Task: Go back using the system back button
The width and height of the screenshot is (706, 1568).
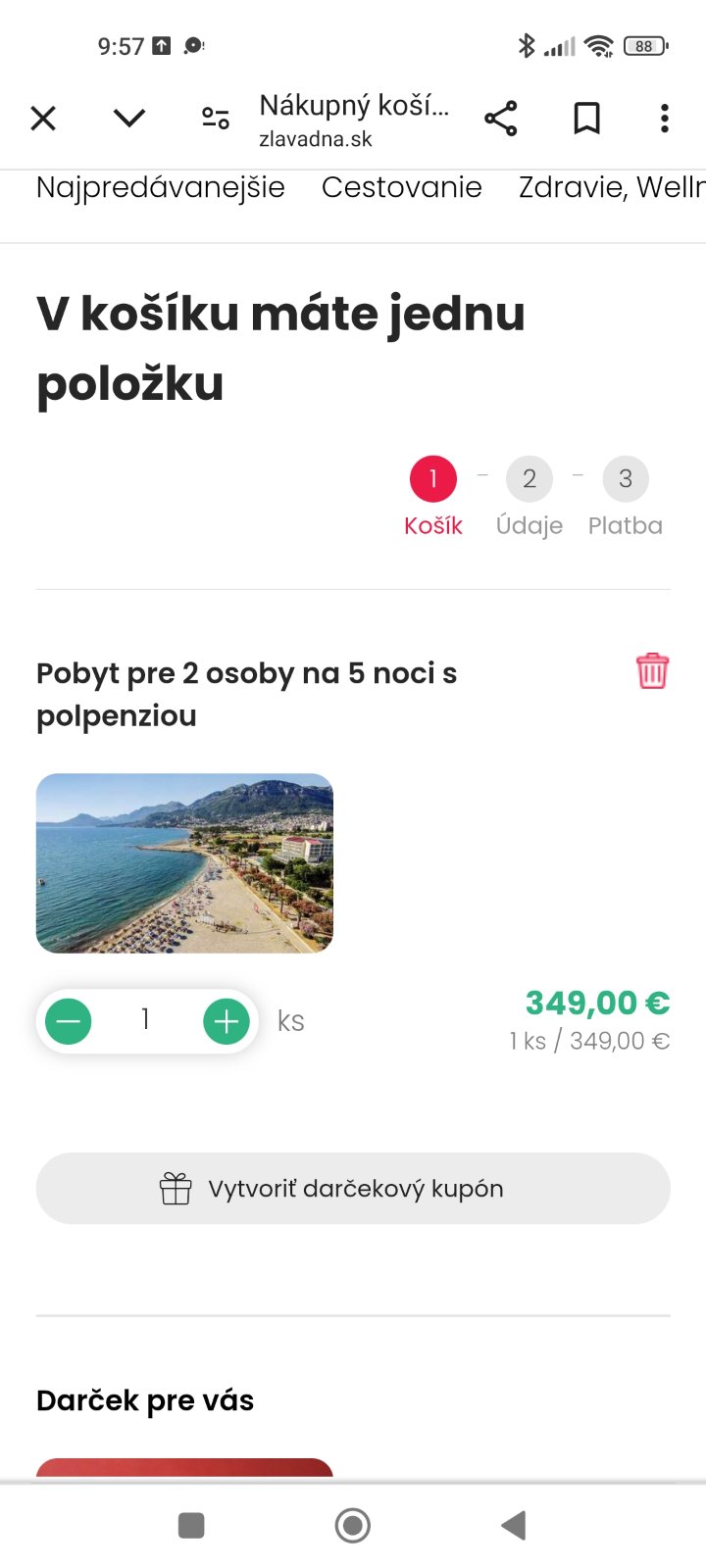Action: coord(513,1526)
